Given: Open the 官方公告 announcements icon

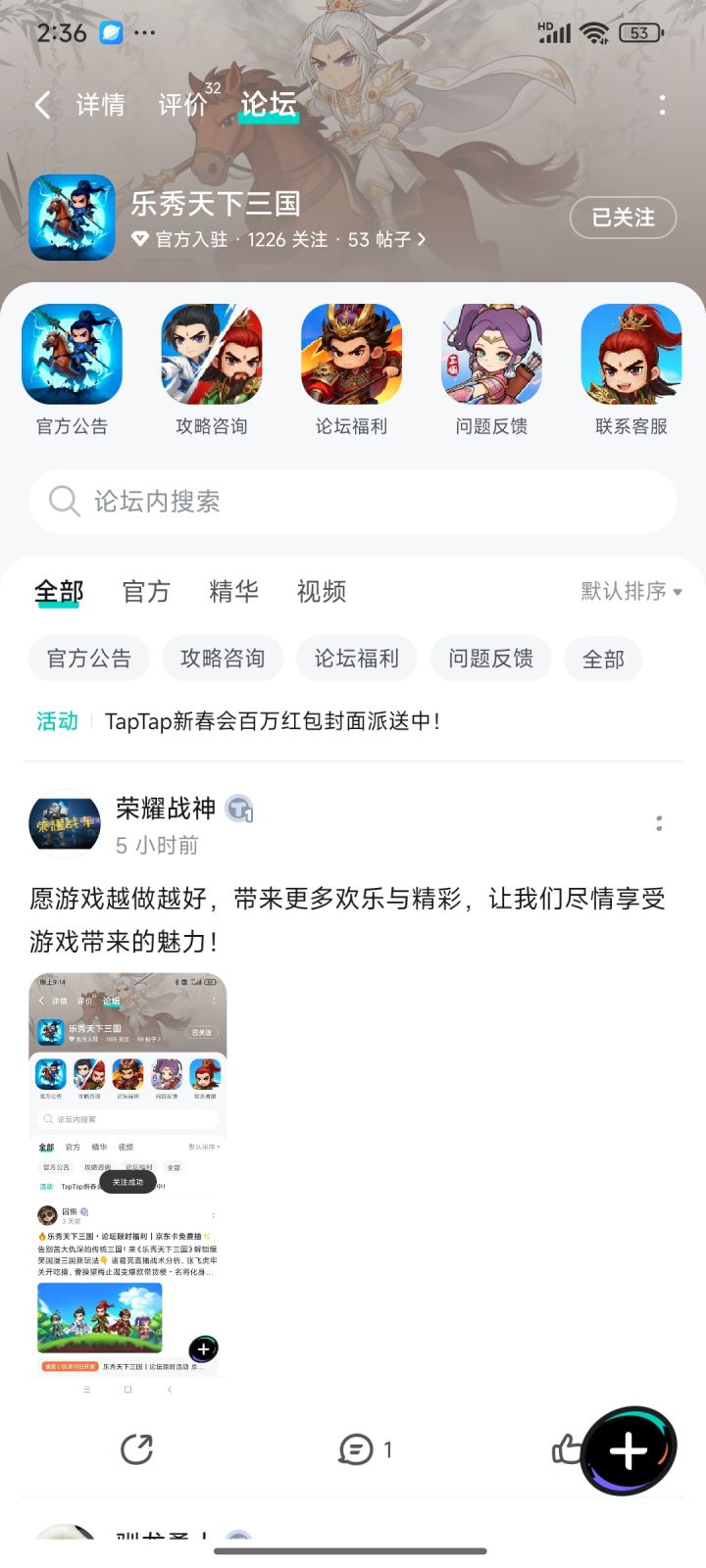Looking at the screenshot, I should (x=72, y=355).
